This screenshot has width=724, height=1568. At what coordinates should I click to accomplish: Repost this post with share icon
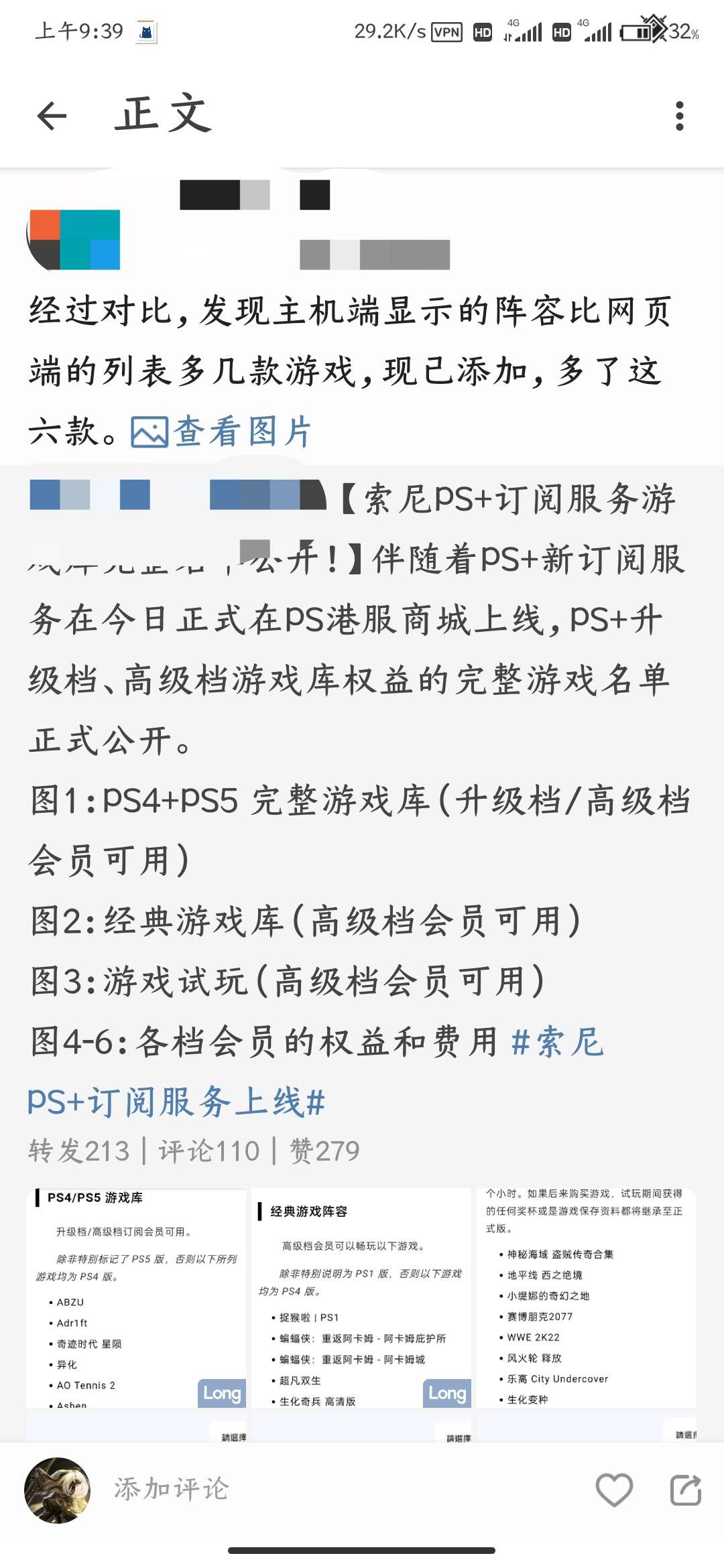coord(685,1490)
